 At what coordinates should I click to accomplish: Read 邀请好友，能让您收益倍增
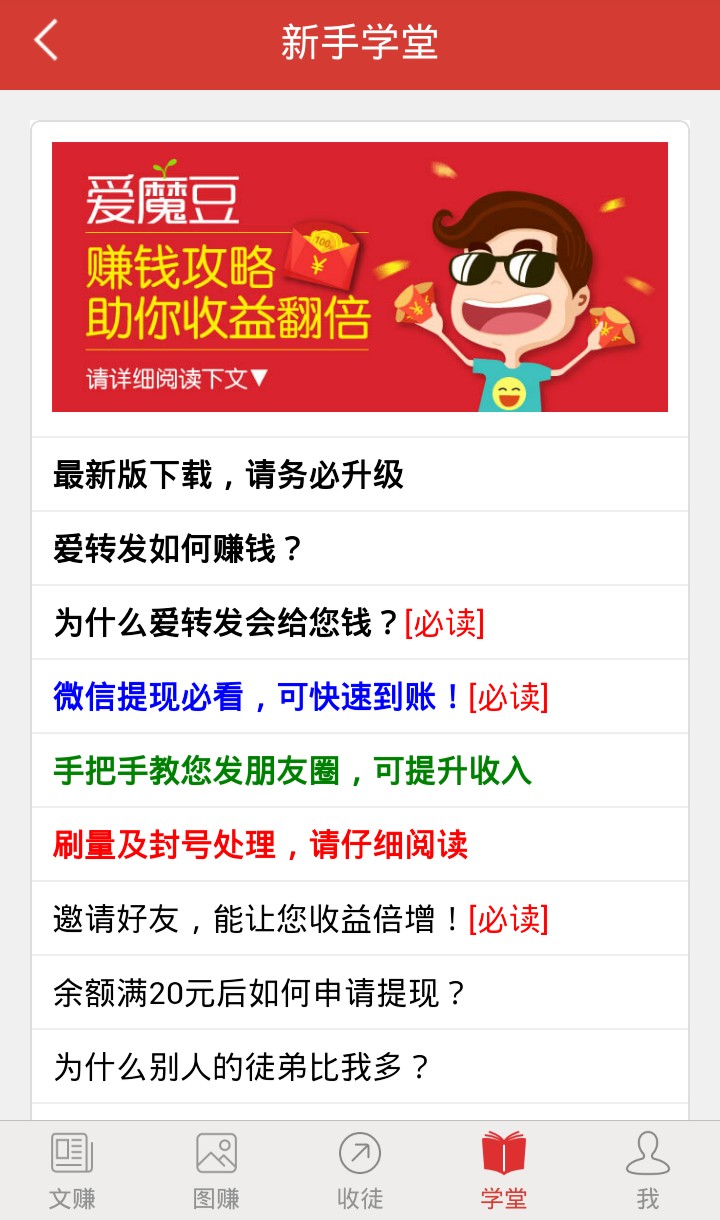(x=360, y=919)
